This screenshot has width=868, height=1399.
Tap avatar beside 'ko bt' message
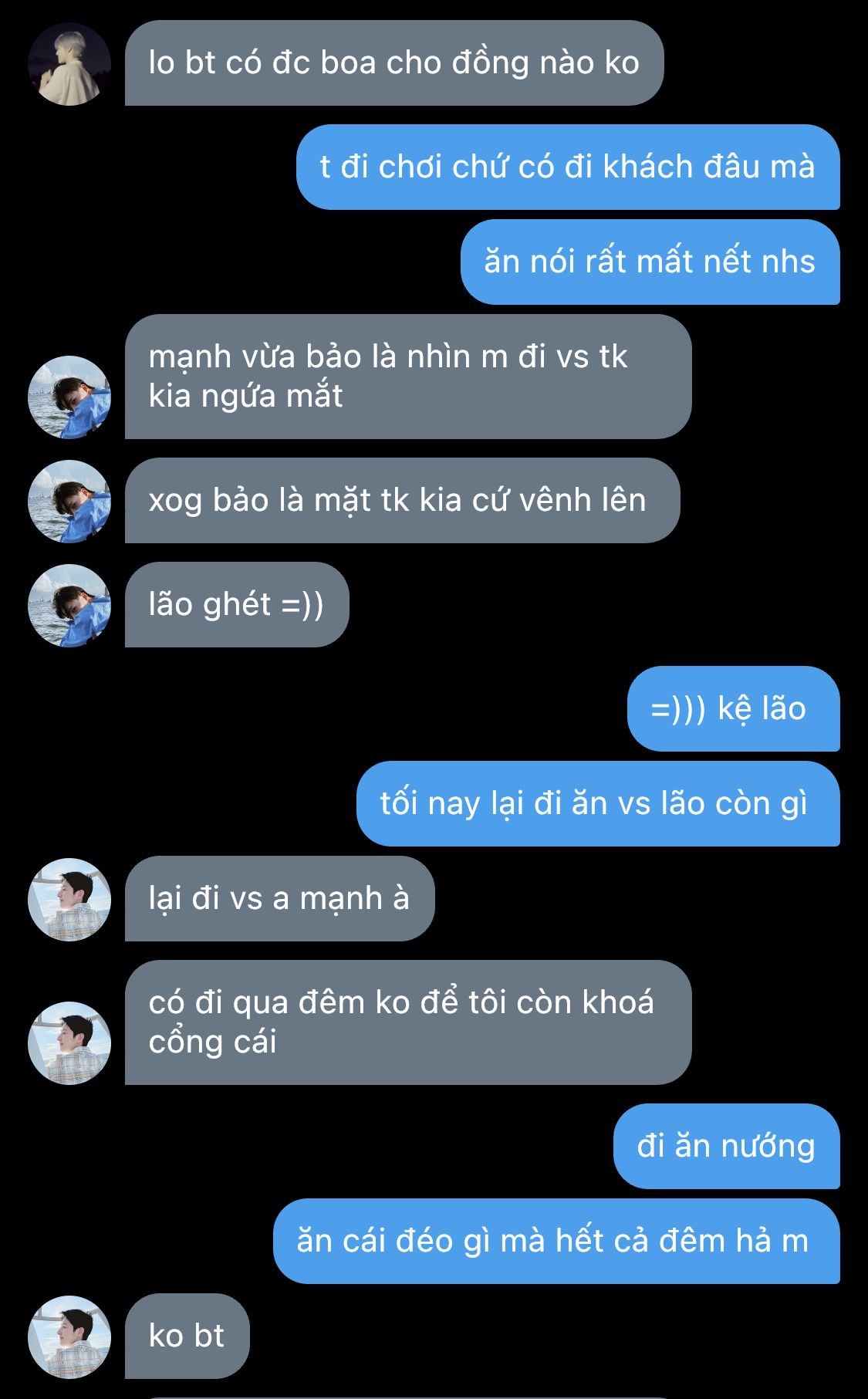pos(69,1337)
